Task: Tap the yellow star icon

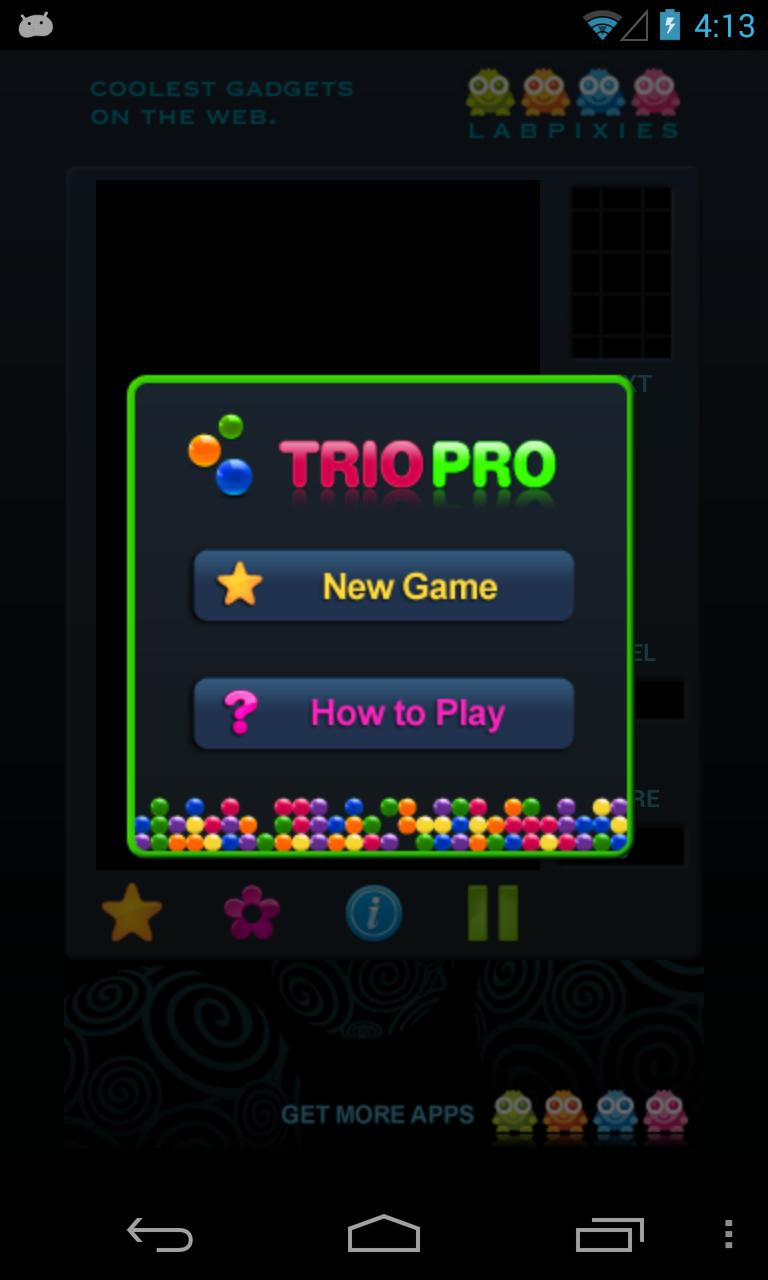Action: tap(132, 912)
